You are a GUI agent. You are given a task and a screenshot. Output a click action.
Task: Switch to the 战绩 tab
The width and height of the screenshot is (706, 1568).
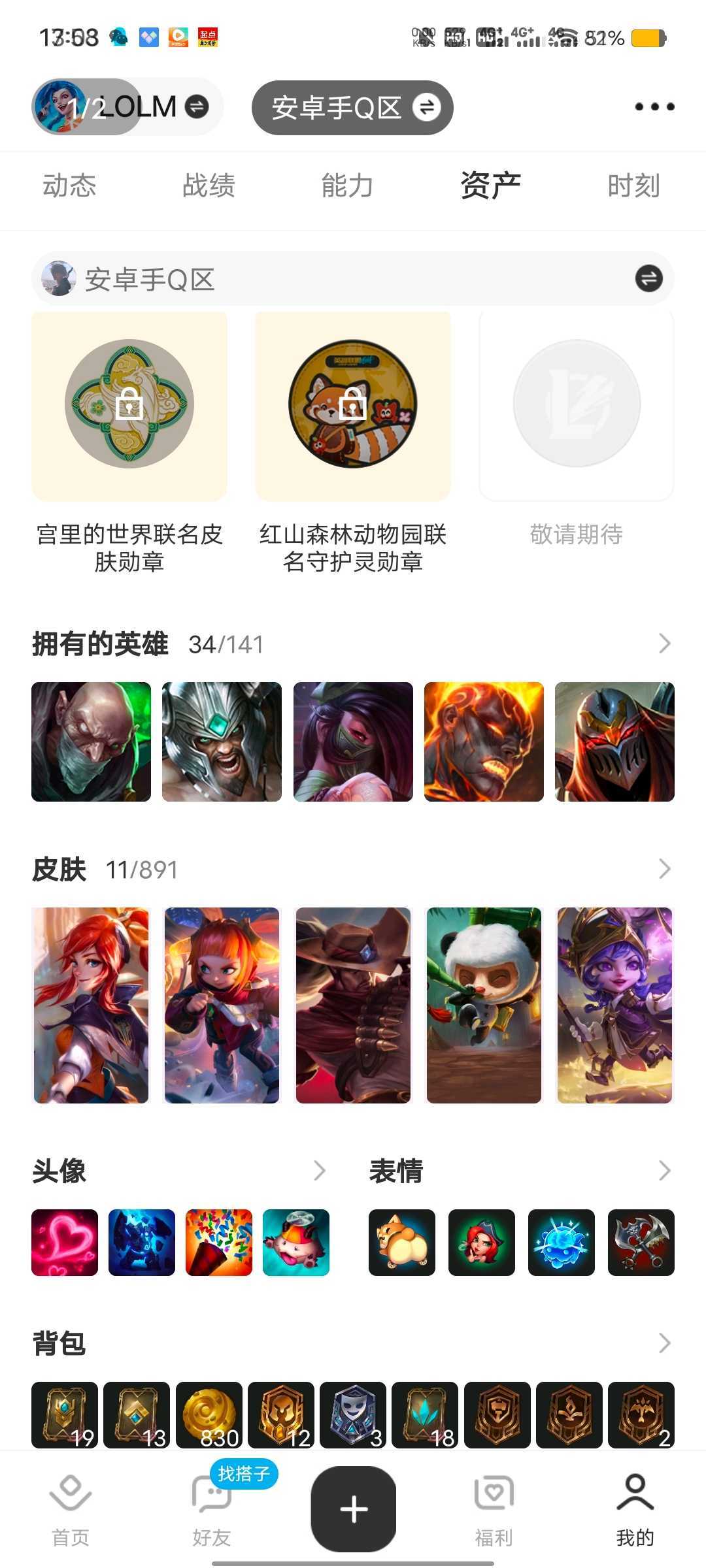click(x=209, y=186)
